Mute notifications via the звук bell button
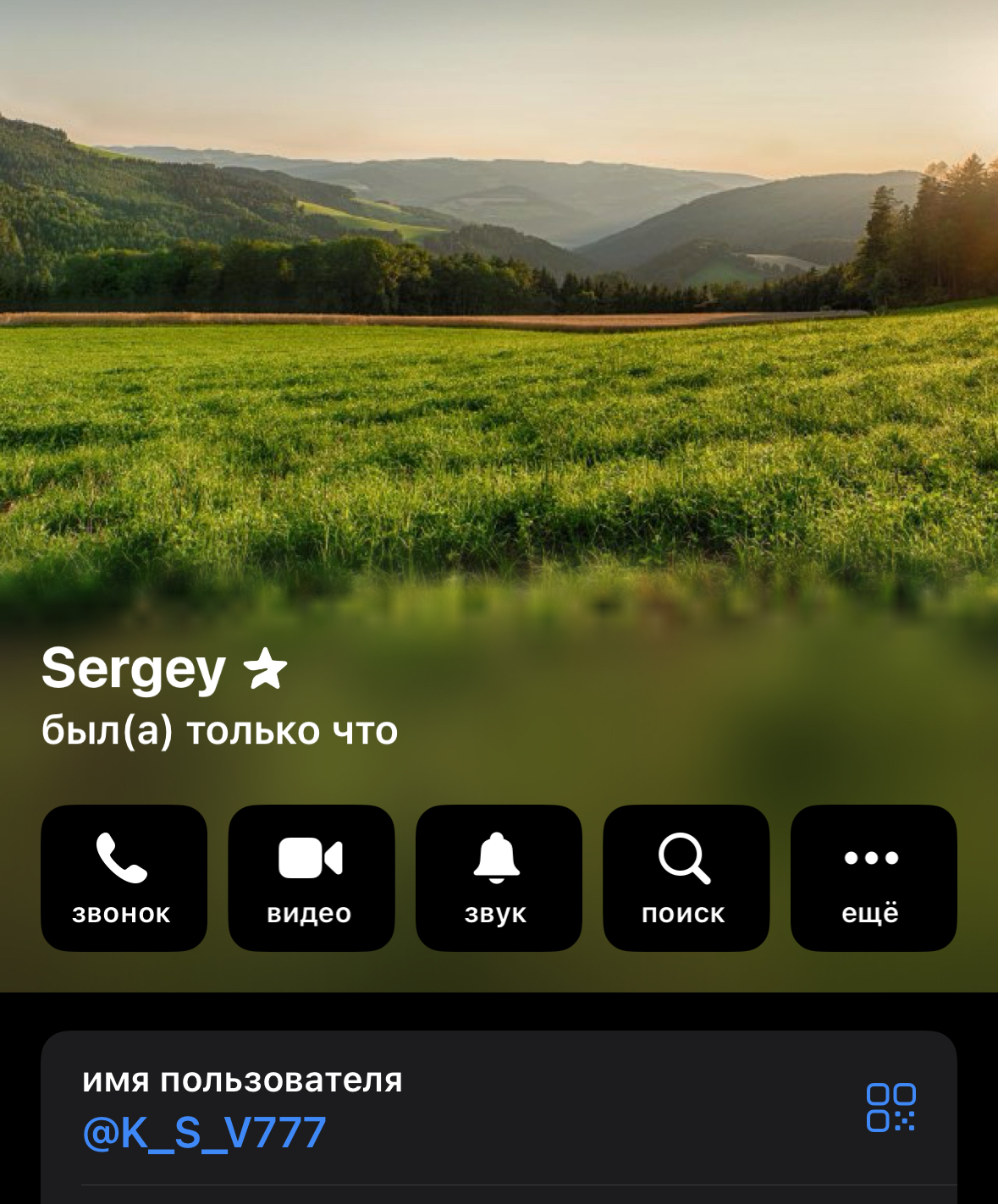 click(x=498, y=877)
